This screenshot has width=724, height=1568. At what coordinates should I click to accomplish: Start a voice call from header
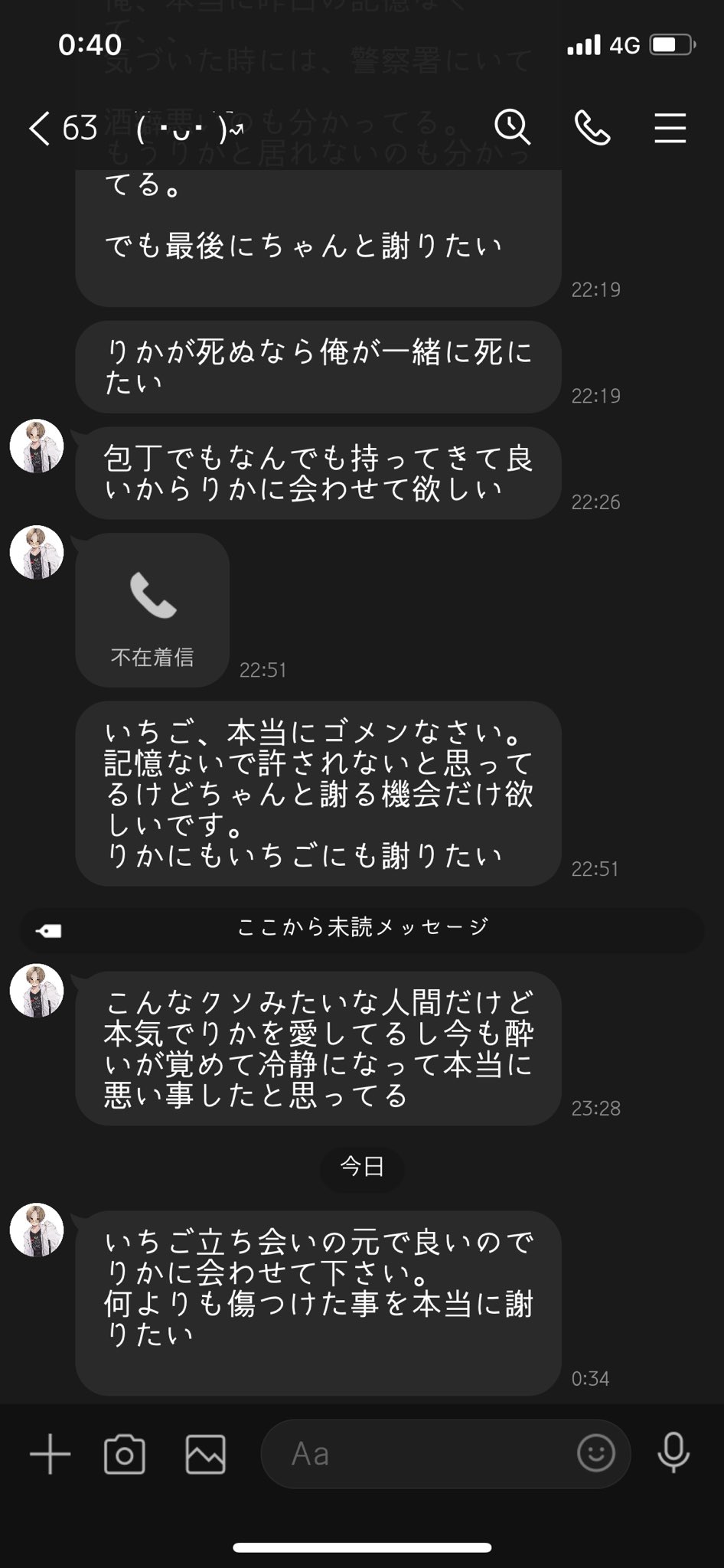(x=592, y=128)
